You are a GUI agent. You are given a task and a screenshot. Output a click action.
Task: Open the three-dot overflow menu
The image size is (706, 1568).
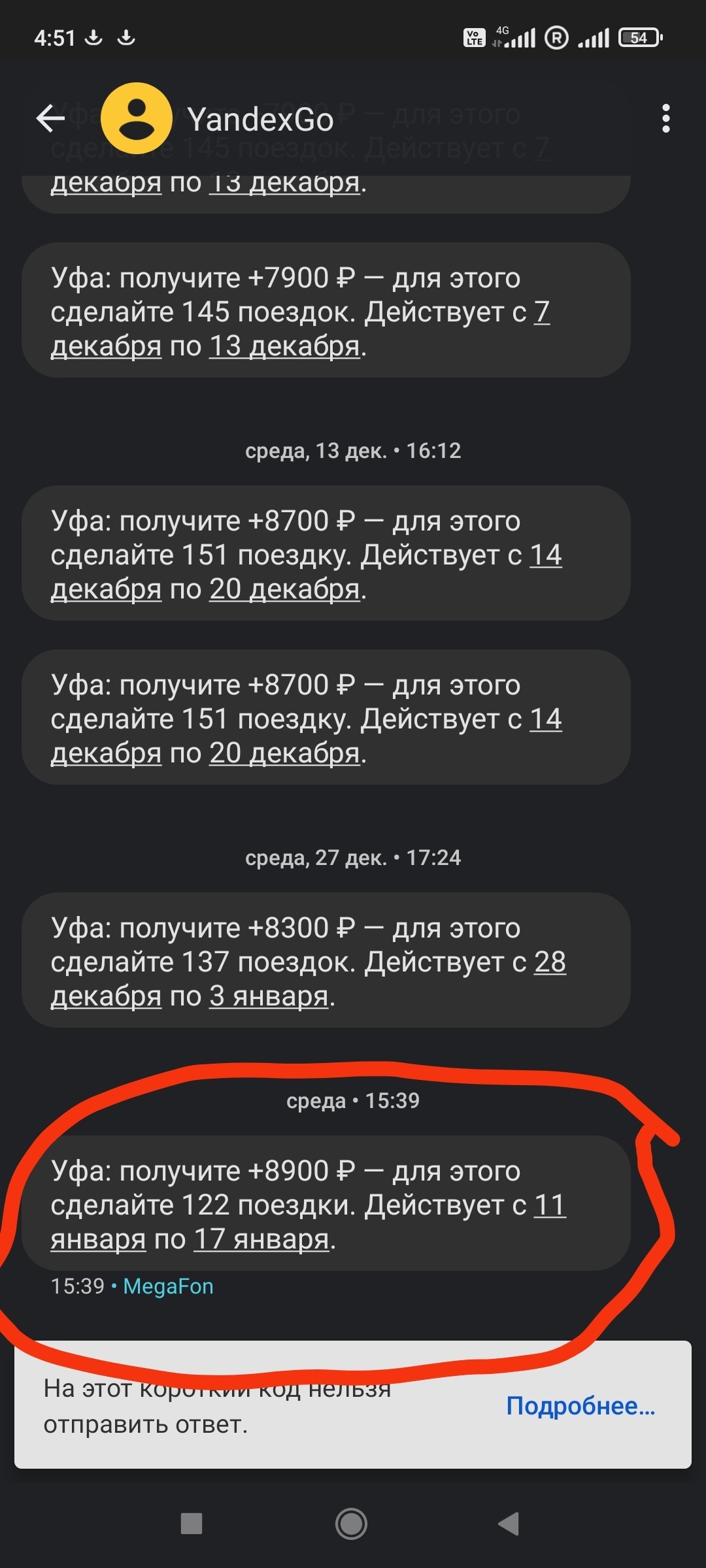(x=665, y=119)
